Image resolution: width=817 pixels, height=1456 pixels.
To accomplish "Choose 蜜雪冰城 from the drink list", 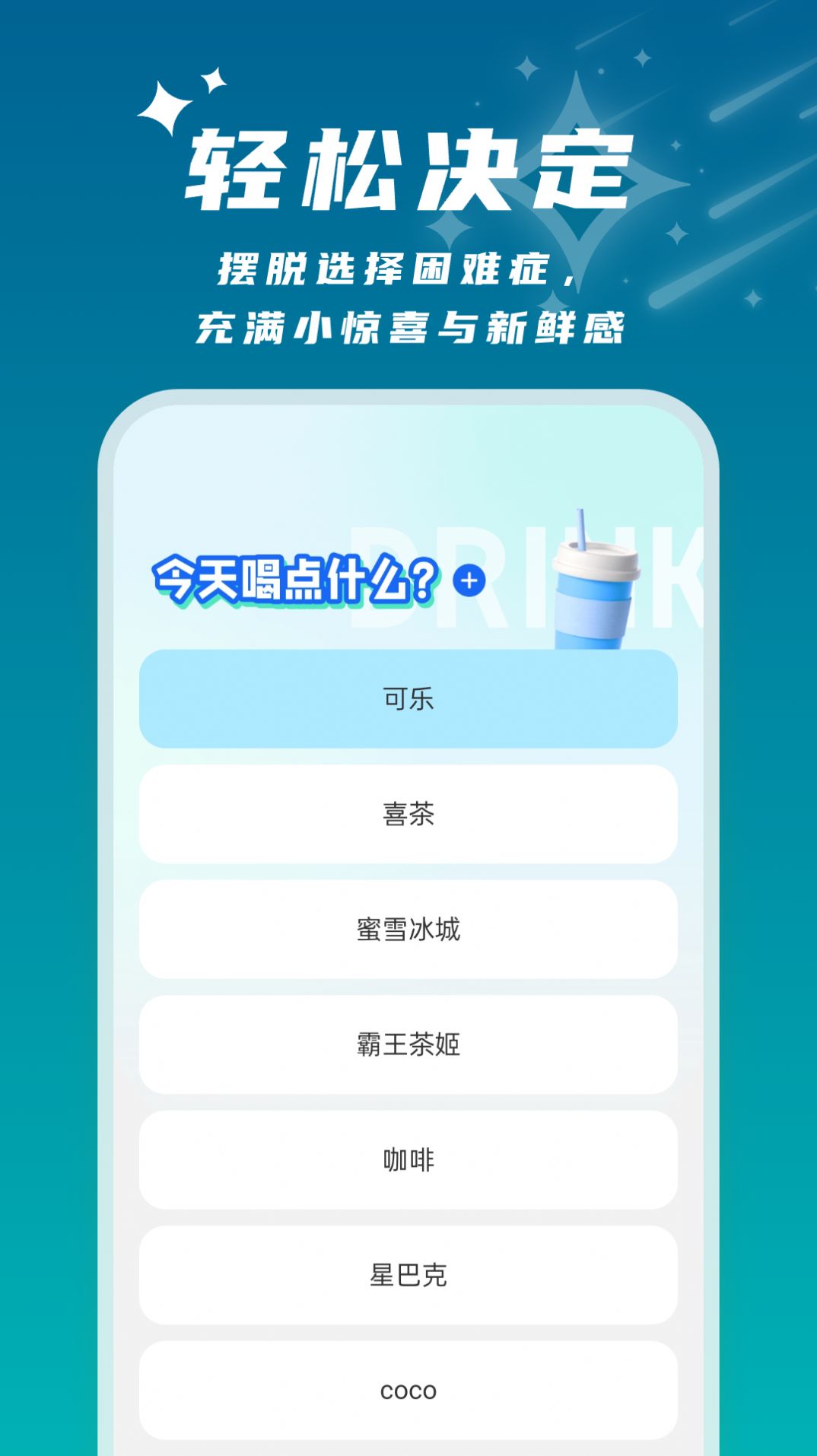I will tap(408, 930).
